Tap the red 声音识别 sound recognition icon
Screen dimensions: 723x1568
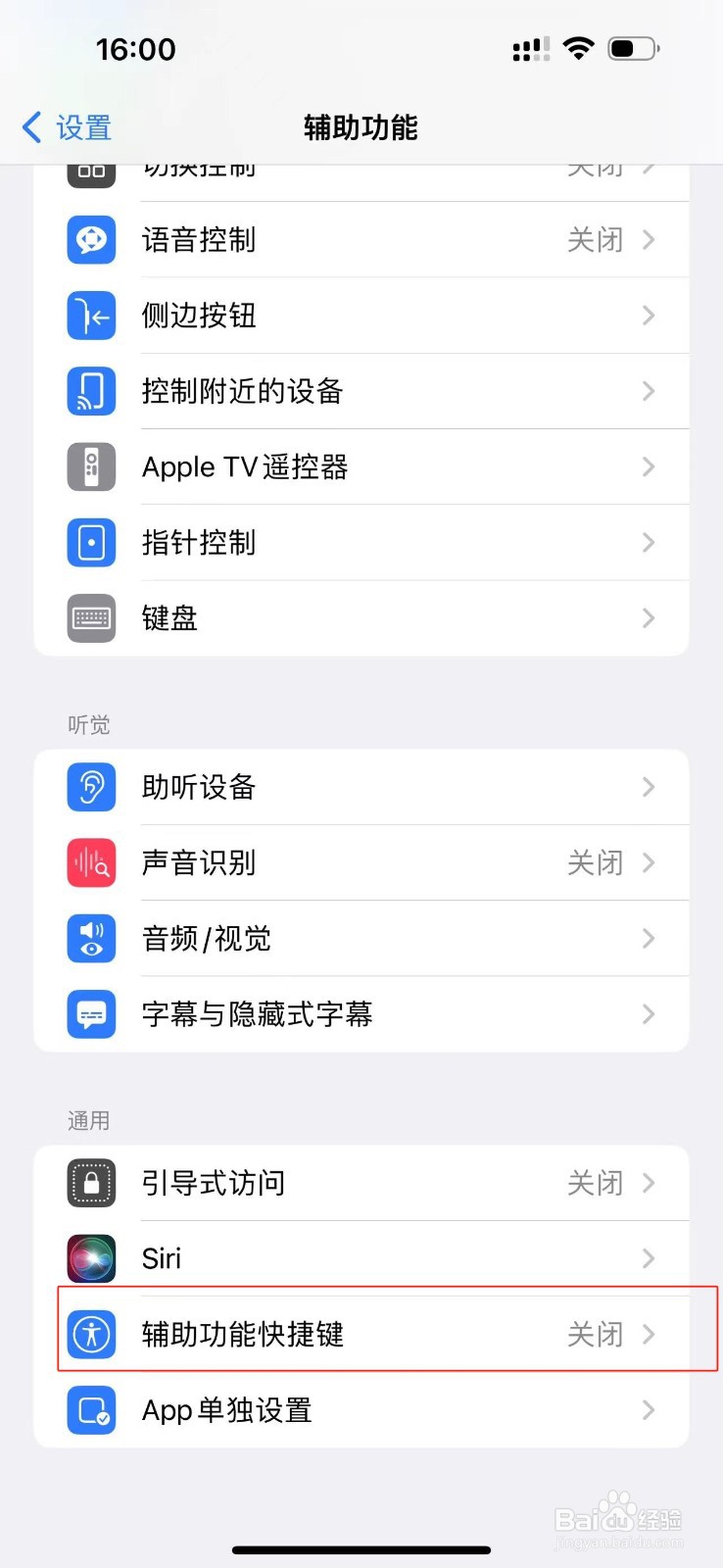coord(90,862)
